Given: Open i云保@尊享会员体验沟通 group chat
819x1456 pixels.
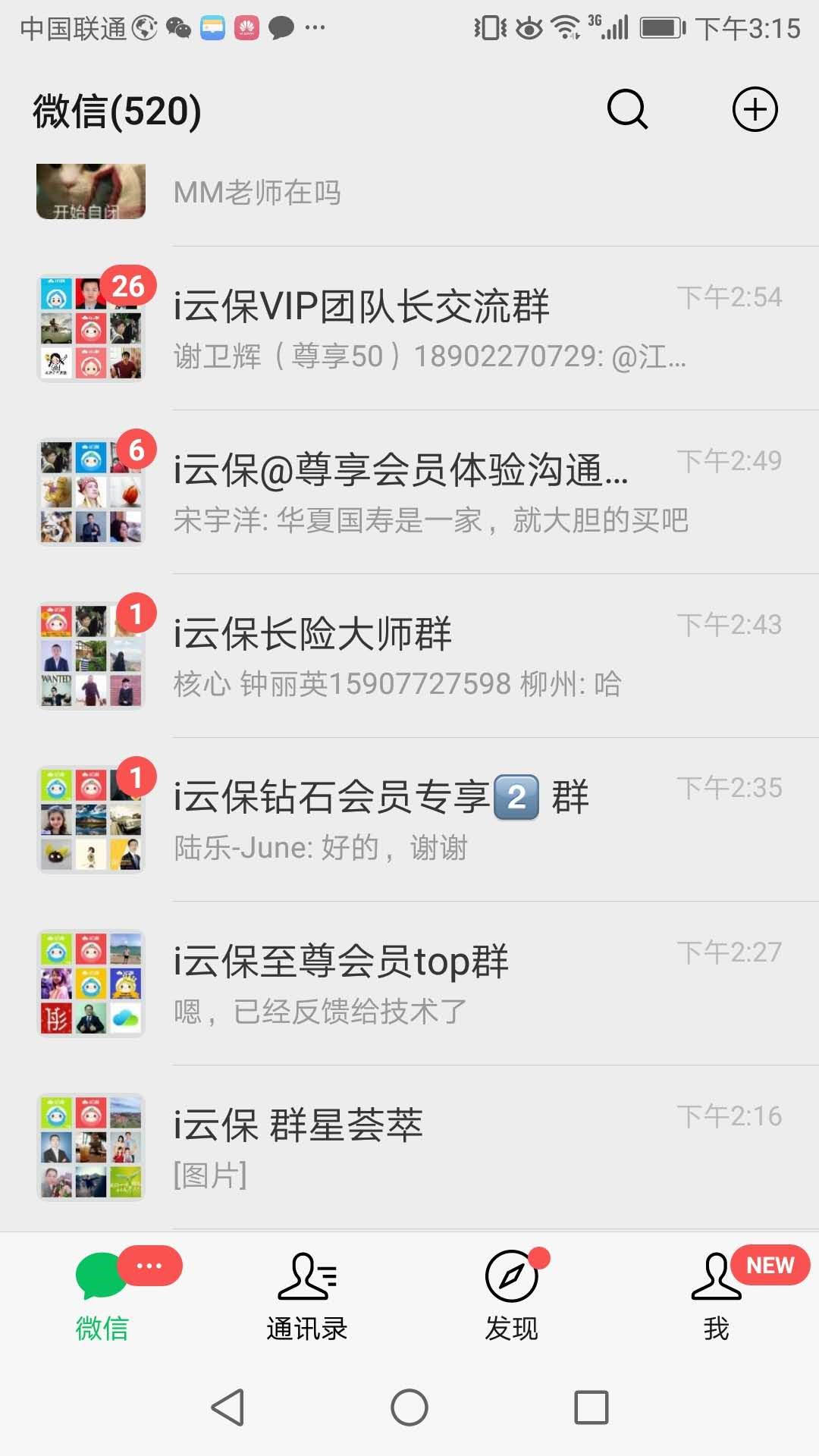Looking at the screenshot, I should point(425,492).
